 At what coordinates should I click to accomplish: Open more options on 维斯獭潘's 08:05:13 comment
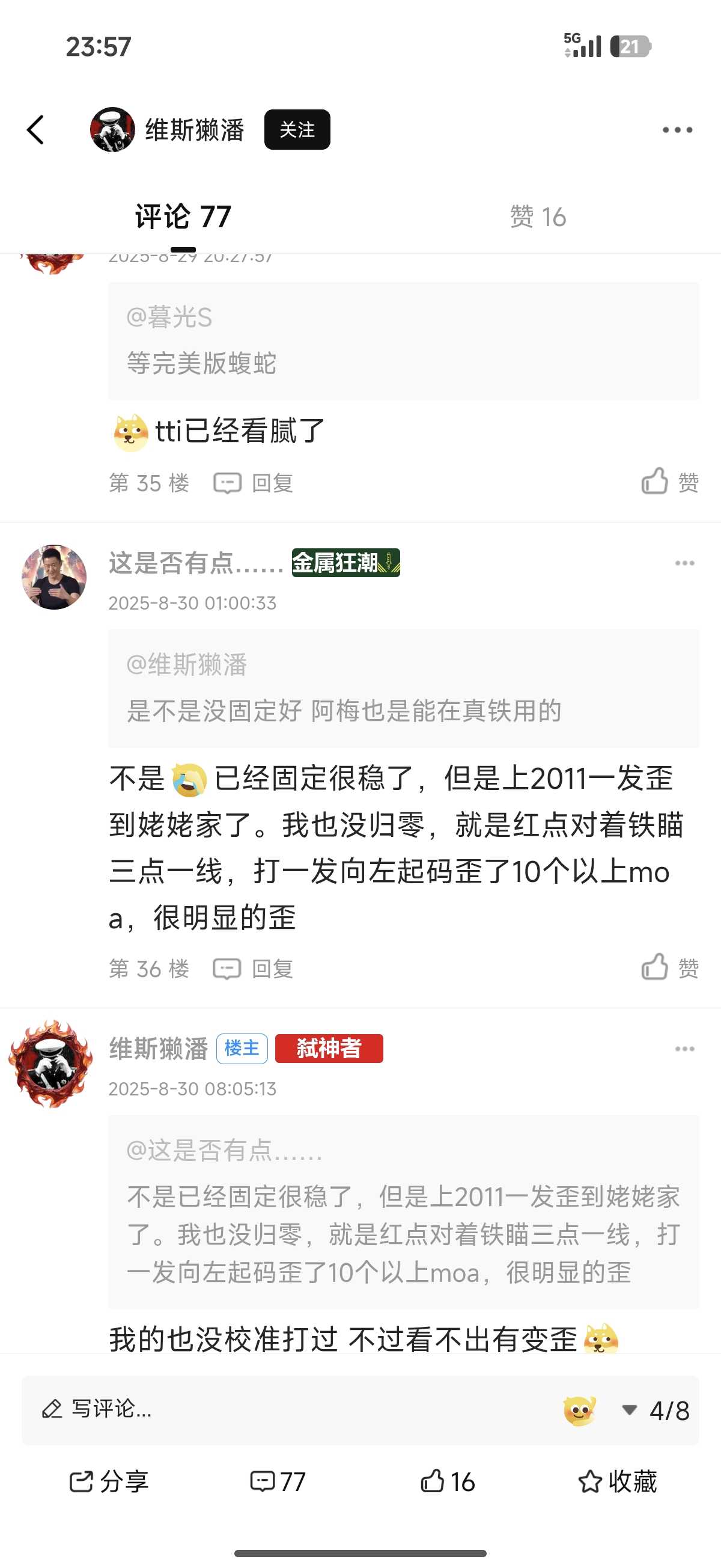click(x=684, y=1049)
